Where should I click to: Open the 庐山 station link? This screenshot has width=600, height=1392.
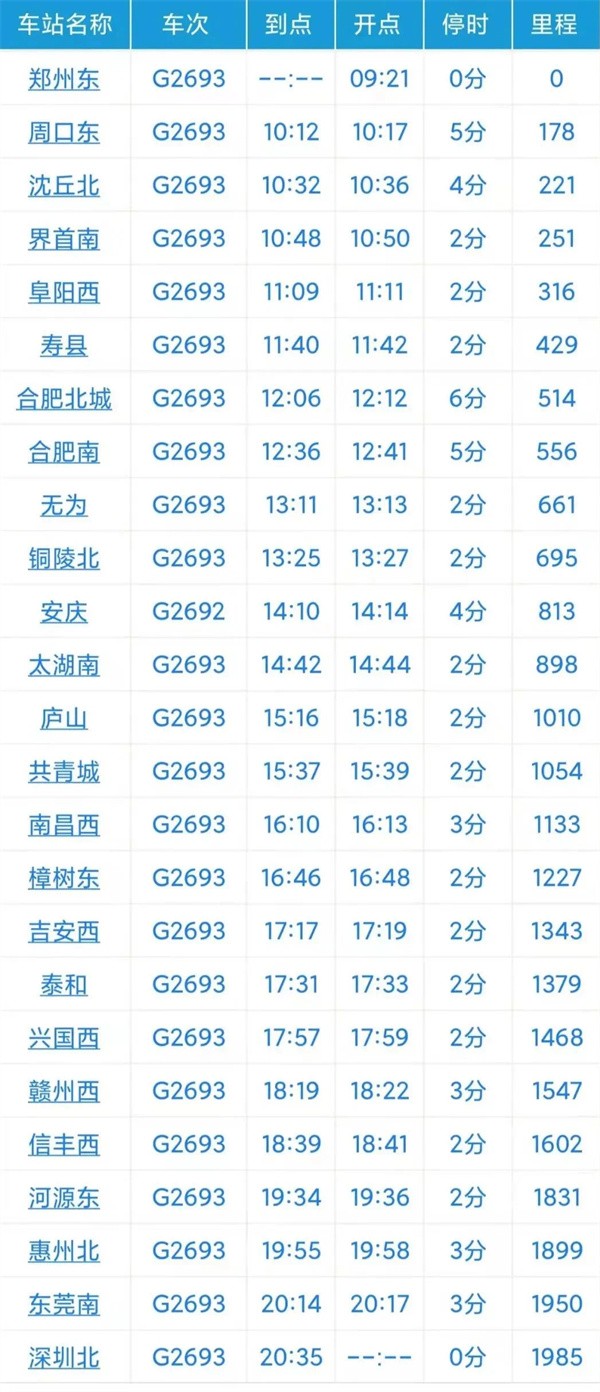coord(64,718)
